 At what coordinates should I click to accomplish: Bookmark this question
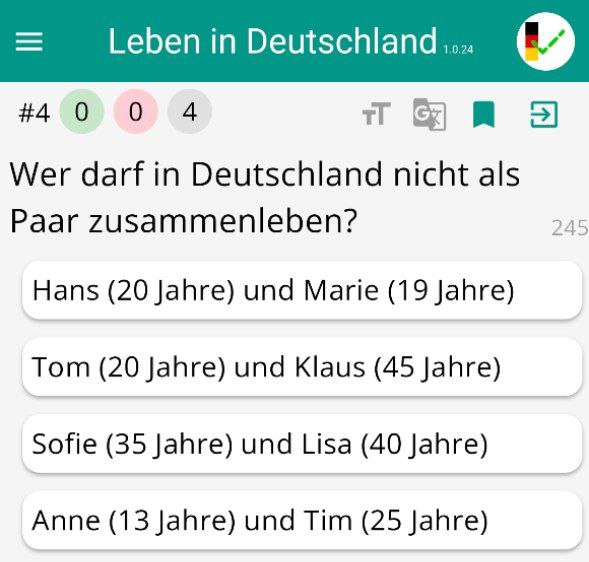[483, 114]
